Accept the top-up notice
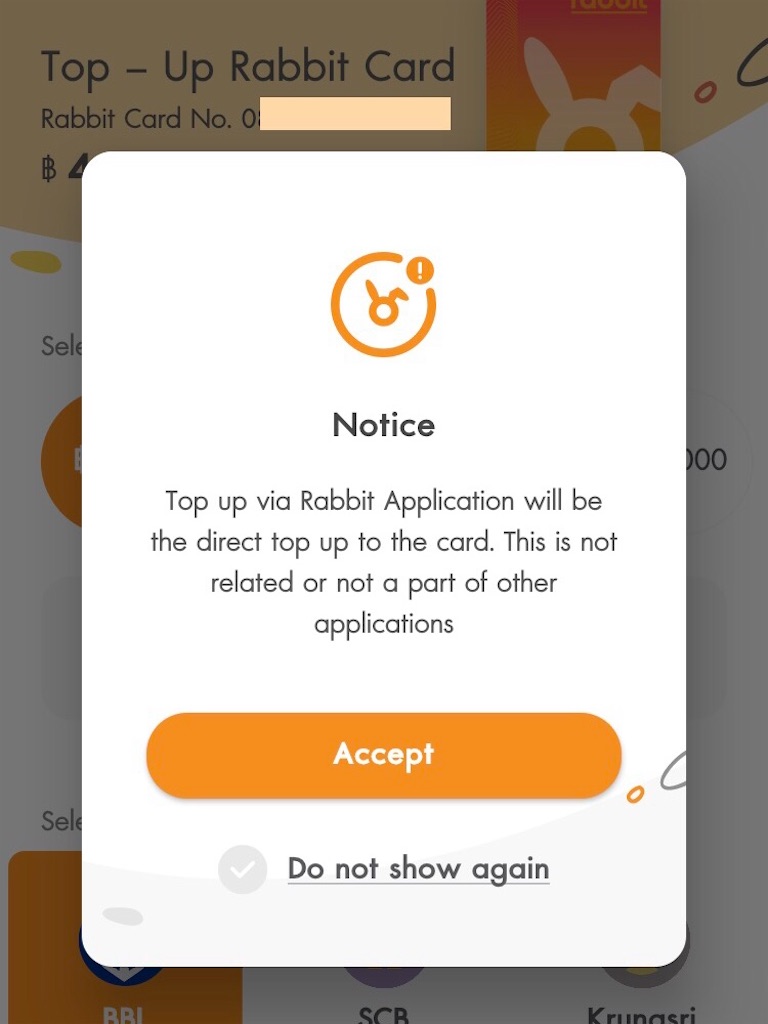Viewport: 768px width, 1024px height. pyautogui.click(x=384, y=755)
